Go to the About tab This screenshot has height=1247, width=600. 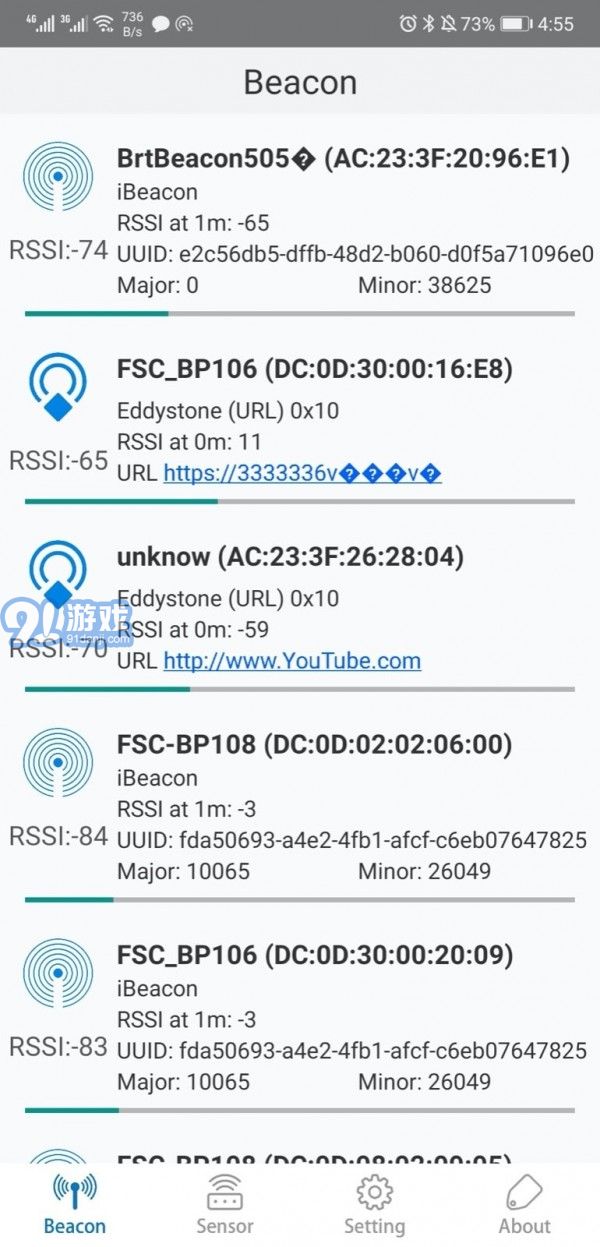click(x=524, y=1204)
